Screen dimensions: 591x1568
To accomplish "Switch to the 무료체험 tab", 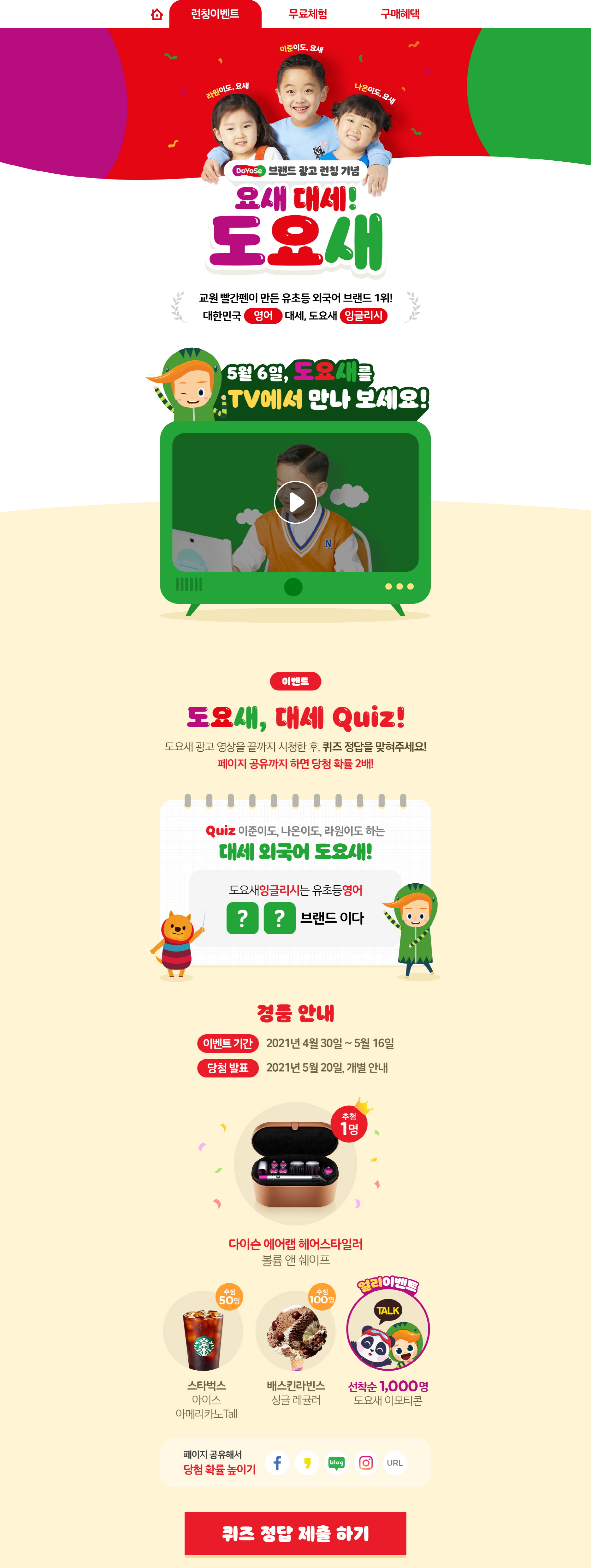I will [308, 14].
